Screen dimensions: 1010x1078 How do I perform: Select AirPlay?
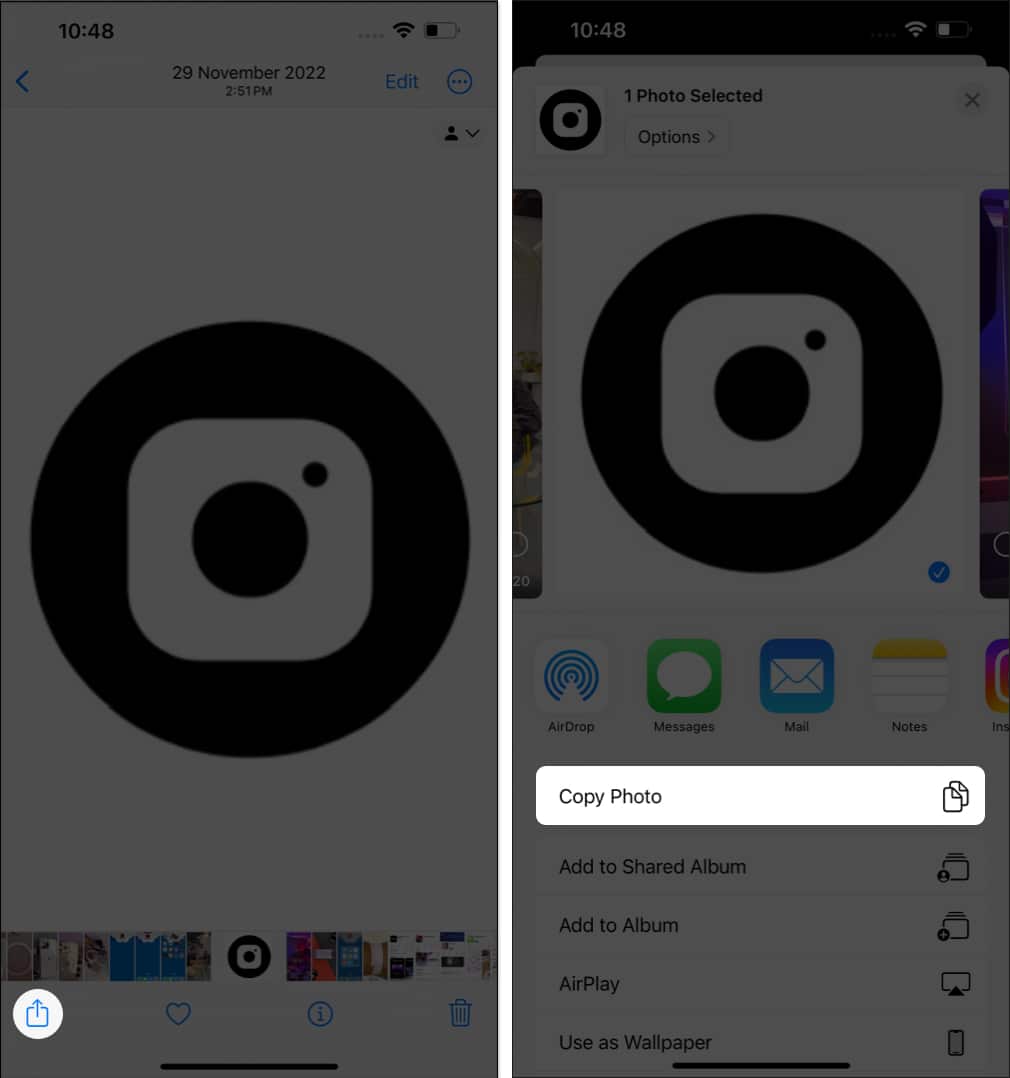click(760, 984)
